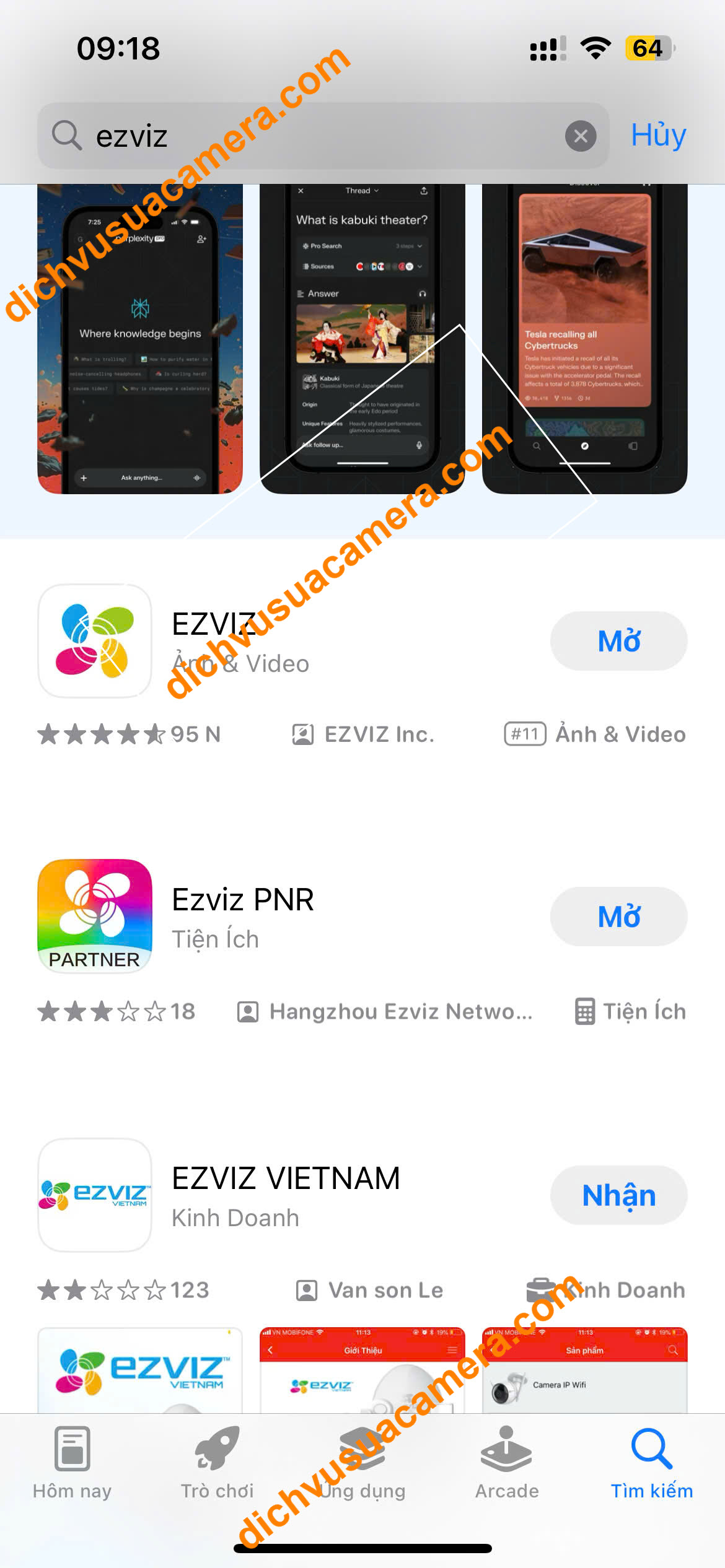725x1568 pixels.
Task: View the Ezviz PNR app listing
Action: [x=96, y=917]
